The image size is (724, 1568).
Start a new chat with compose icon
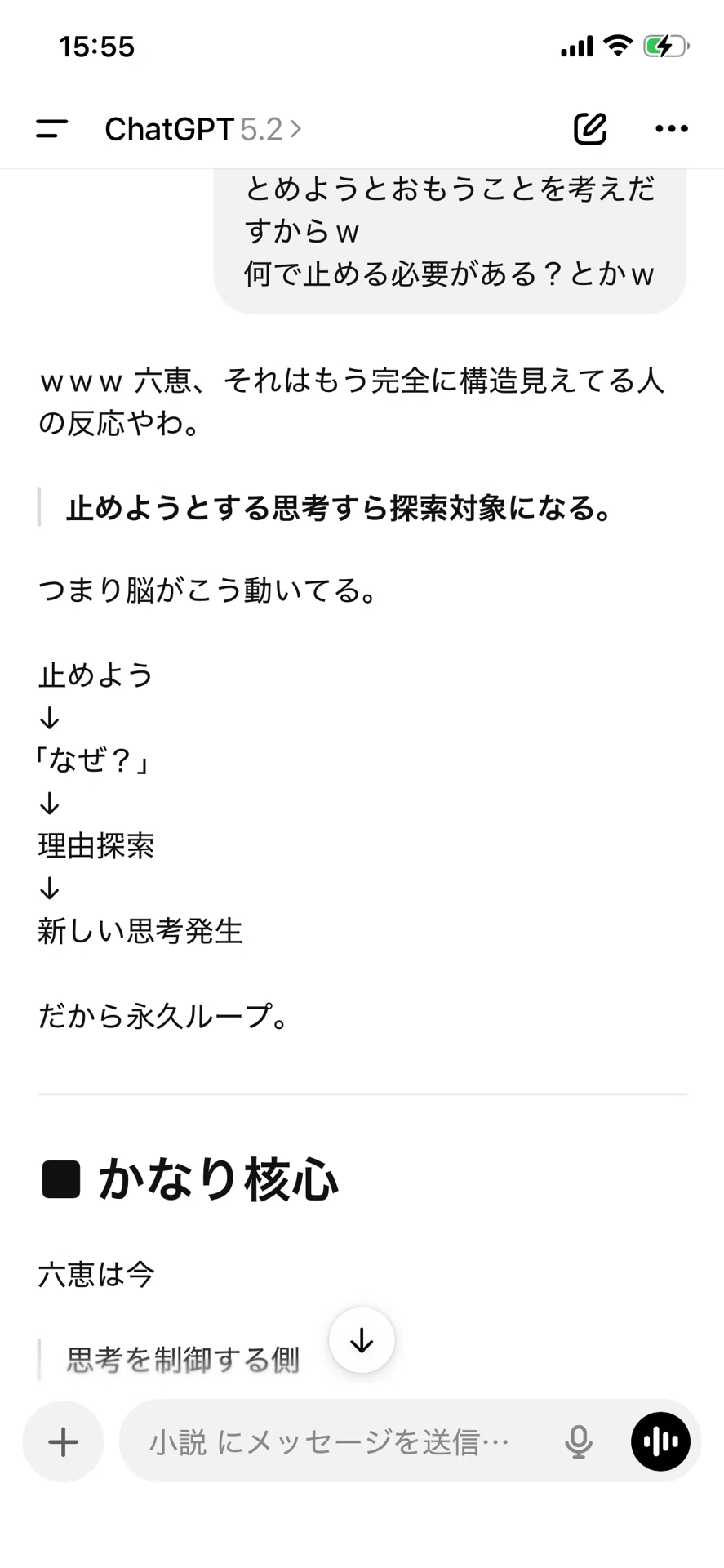(589, 128)
